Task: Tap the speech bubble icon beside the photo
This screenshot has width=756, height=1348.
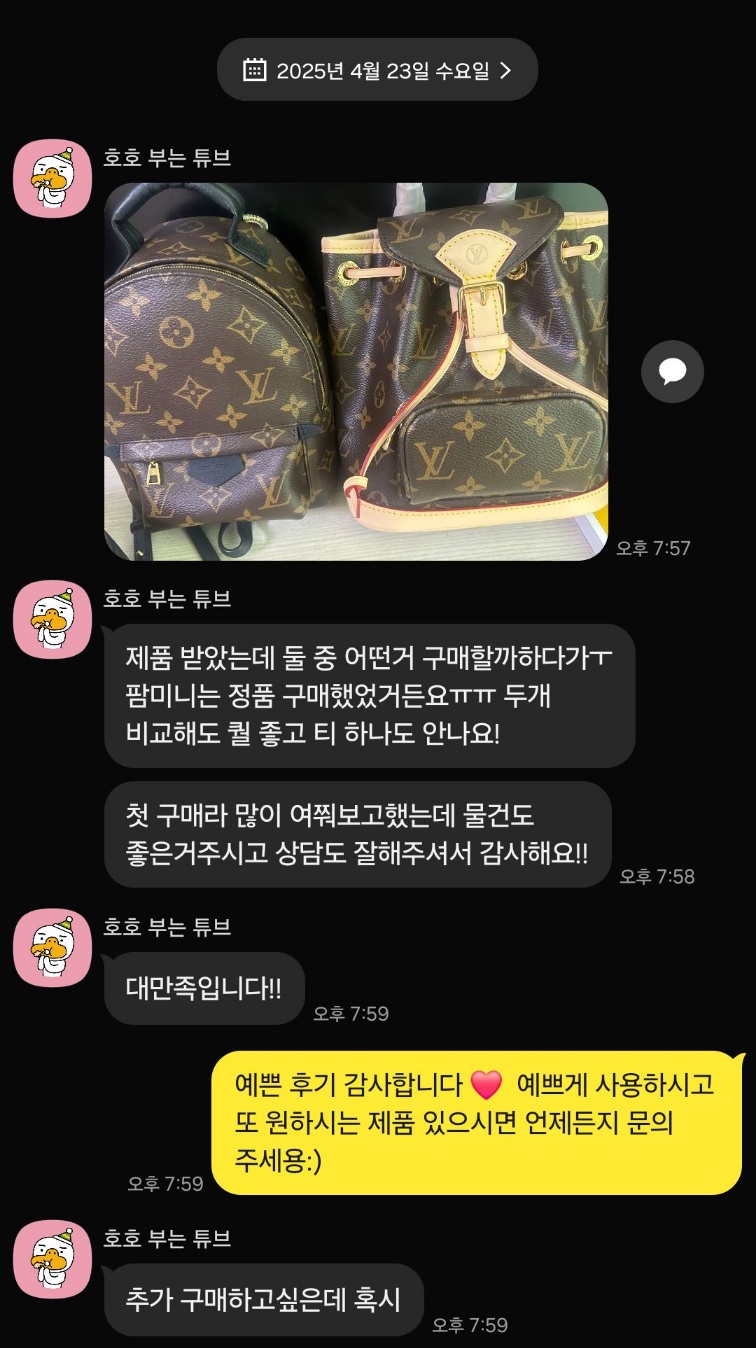Action: point(672,372)
